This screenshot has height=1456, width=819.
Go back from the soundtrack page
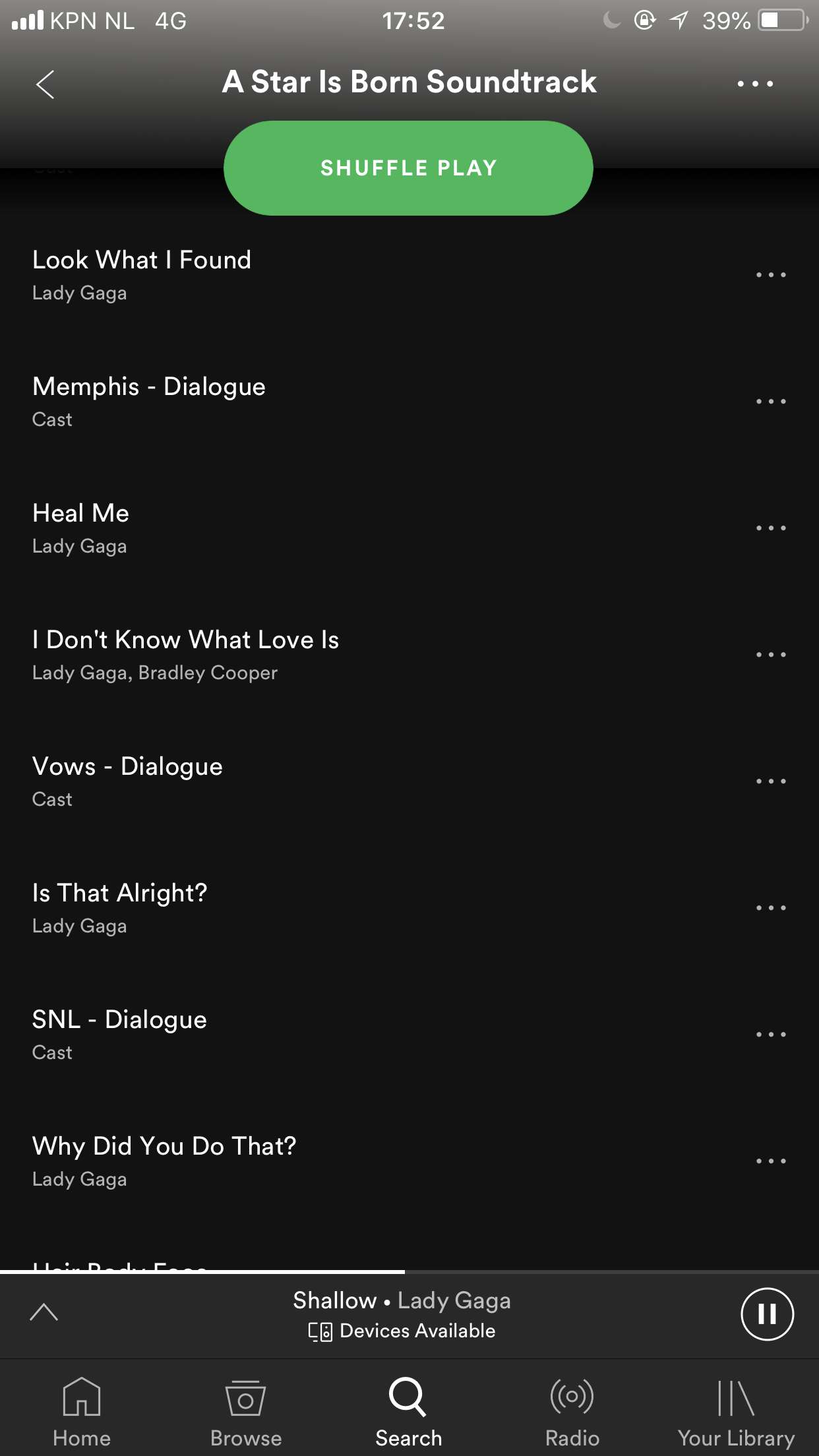click(45, 84)
